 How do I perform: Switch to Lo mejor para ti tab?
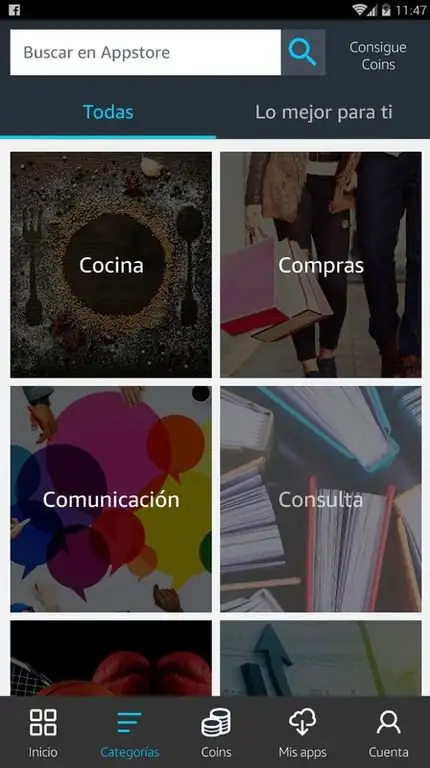(323, 112)
